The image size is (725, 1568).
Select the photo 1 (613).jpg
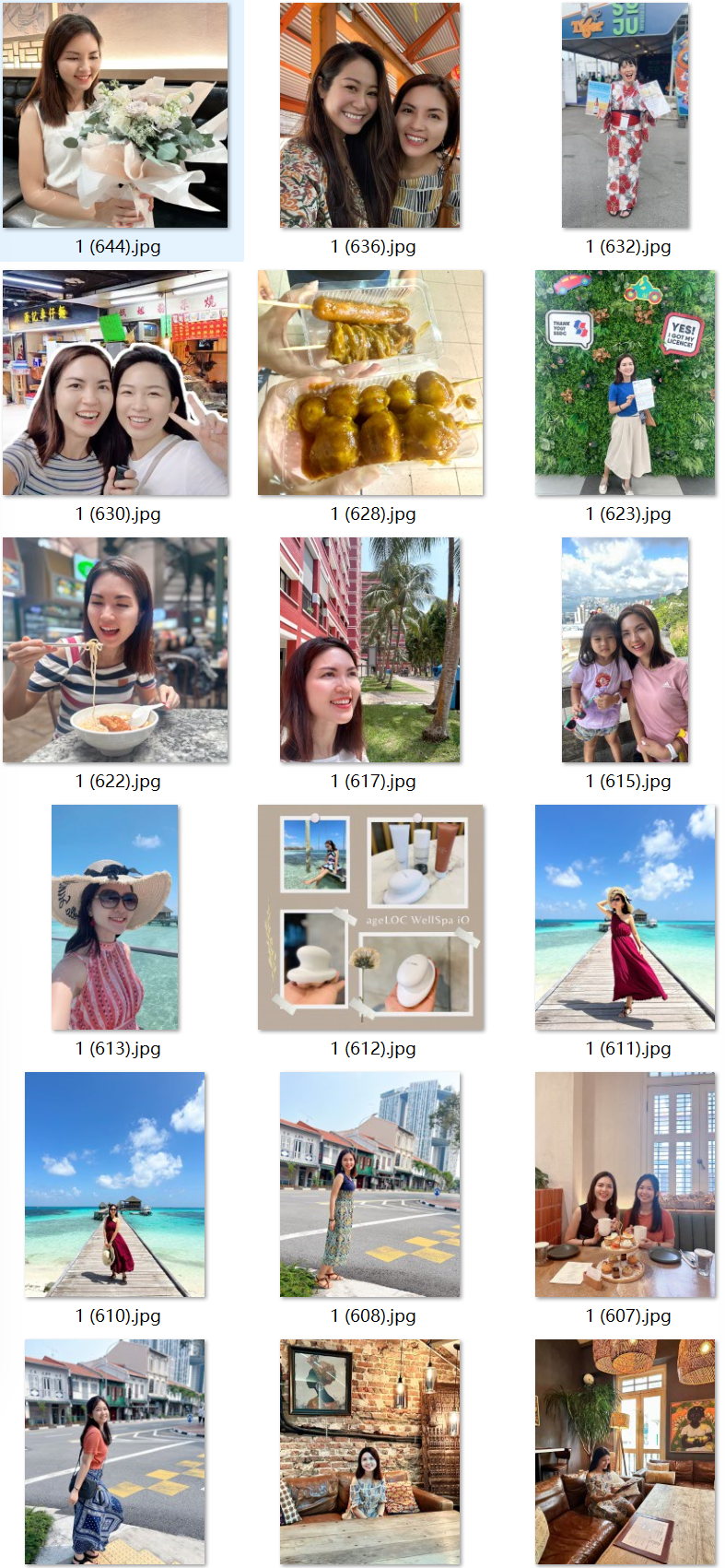115,917
